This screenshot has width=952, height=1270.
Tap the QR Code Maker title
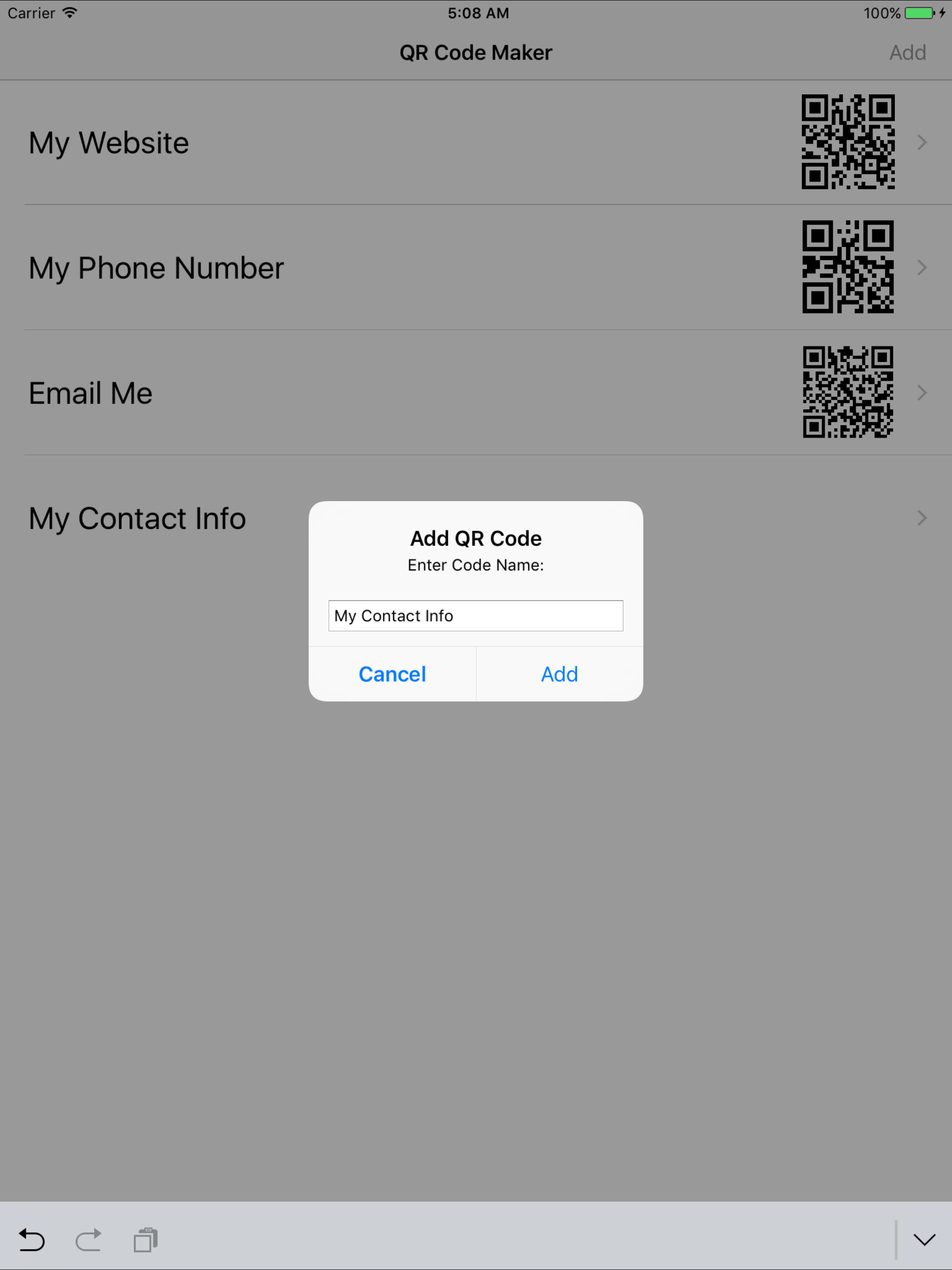[x=476, y=52]
